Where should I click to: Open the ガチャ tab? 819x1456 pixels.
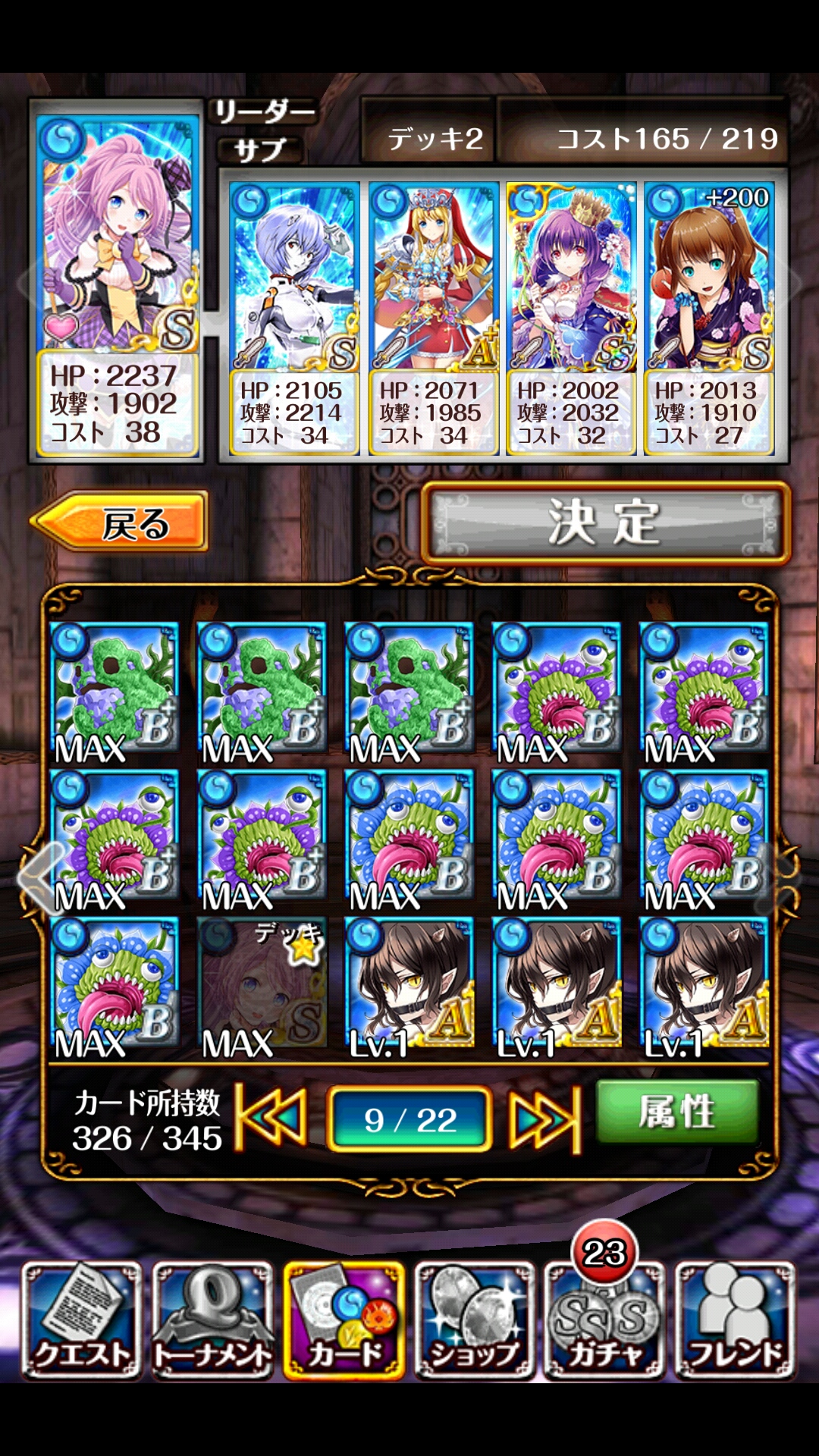click(x=605, y=1319)
